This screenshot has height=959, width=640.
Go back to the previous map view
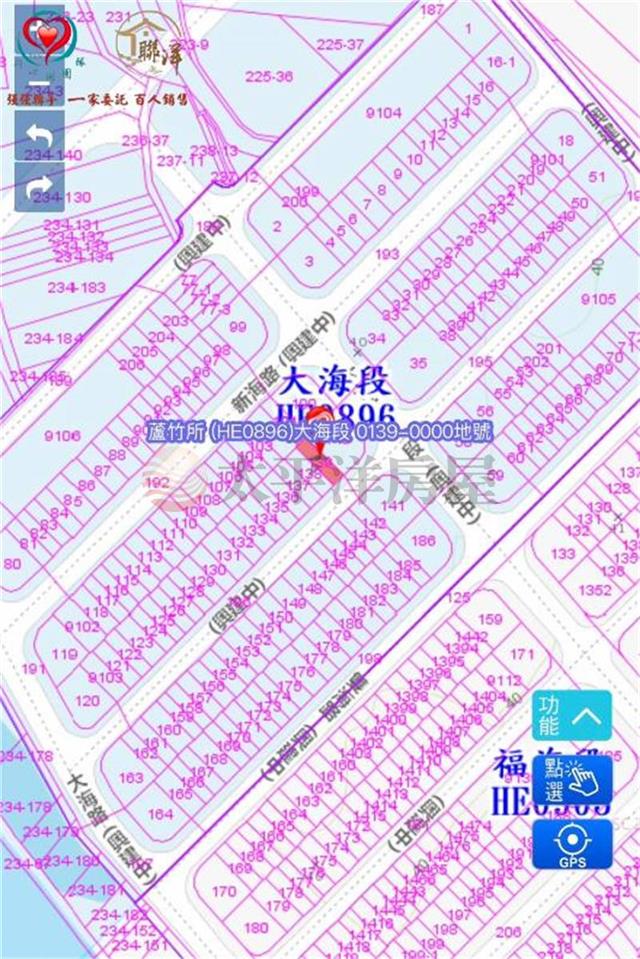39,135
